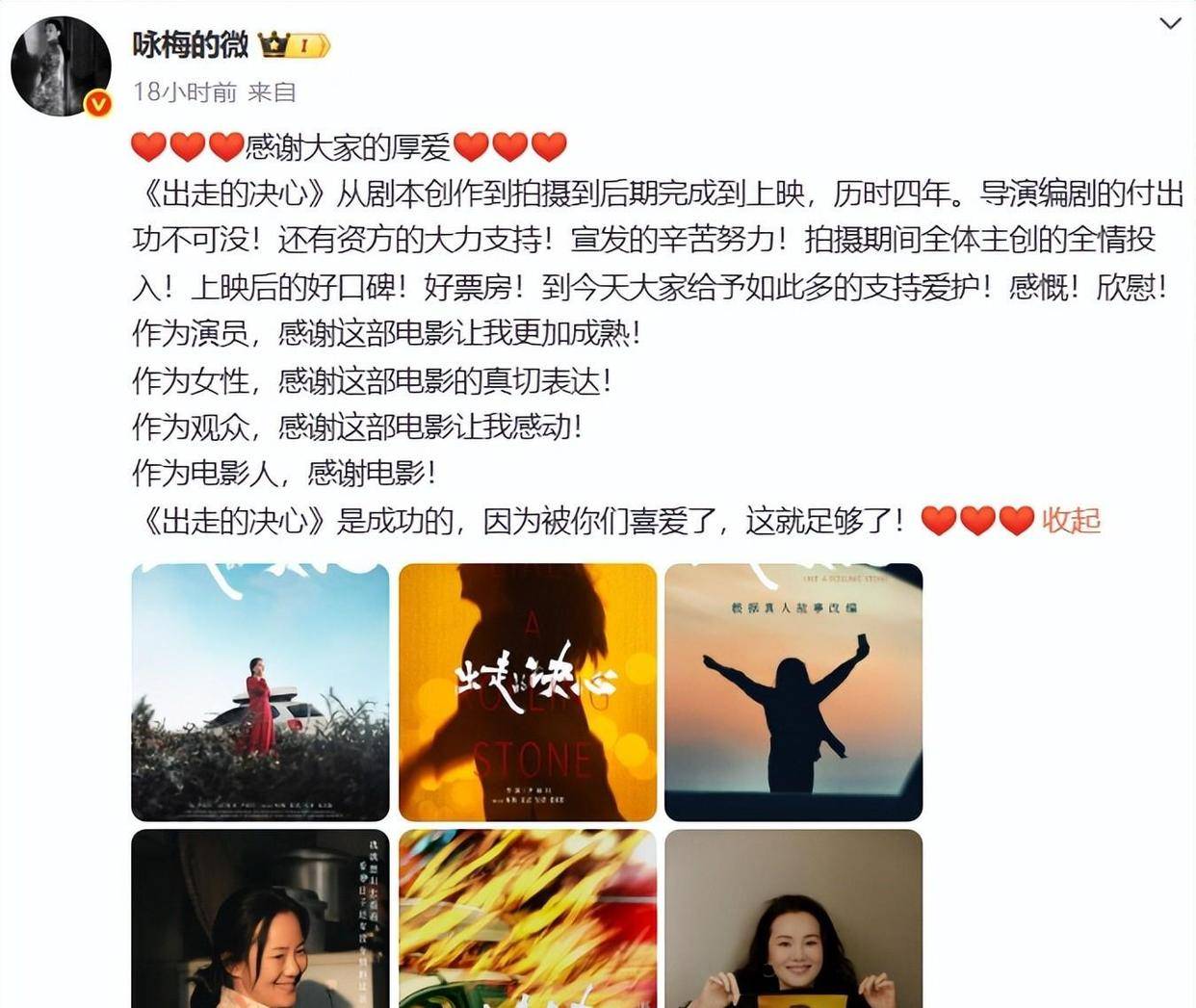Expand the post options chevron

[1170, 23]
